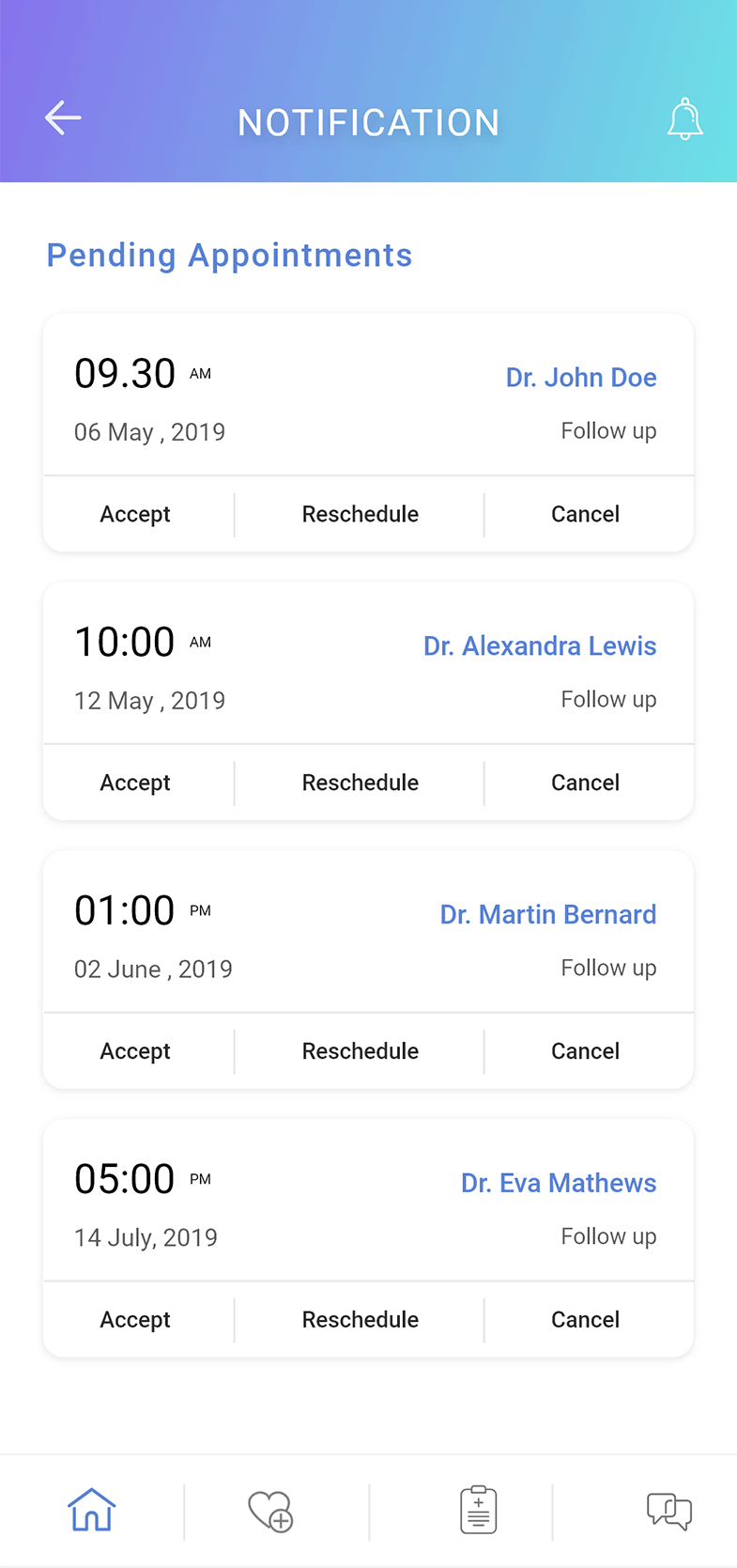Tap the 10:00 AM appointment card
The width and height of the screenshot is (737, 1568).
[368, 663]
